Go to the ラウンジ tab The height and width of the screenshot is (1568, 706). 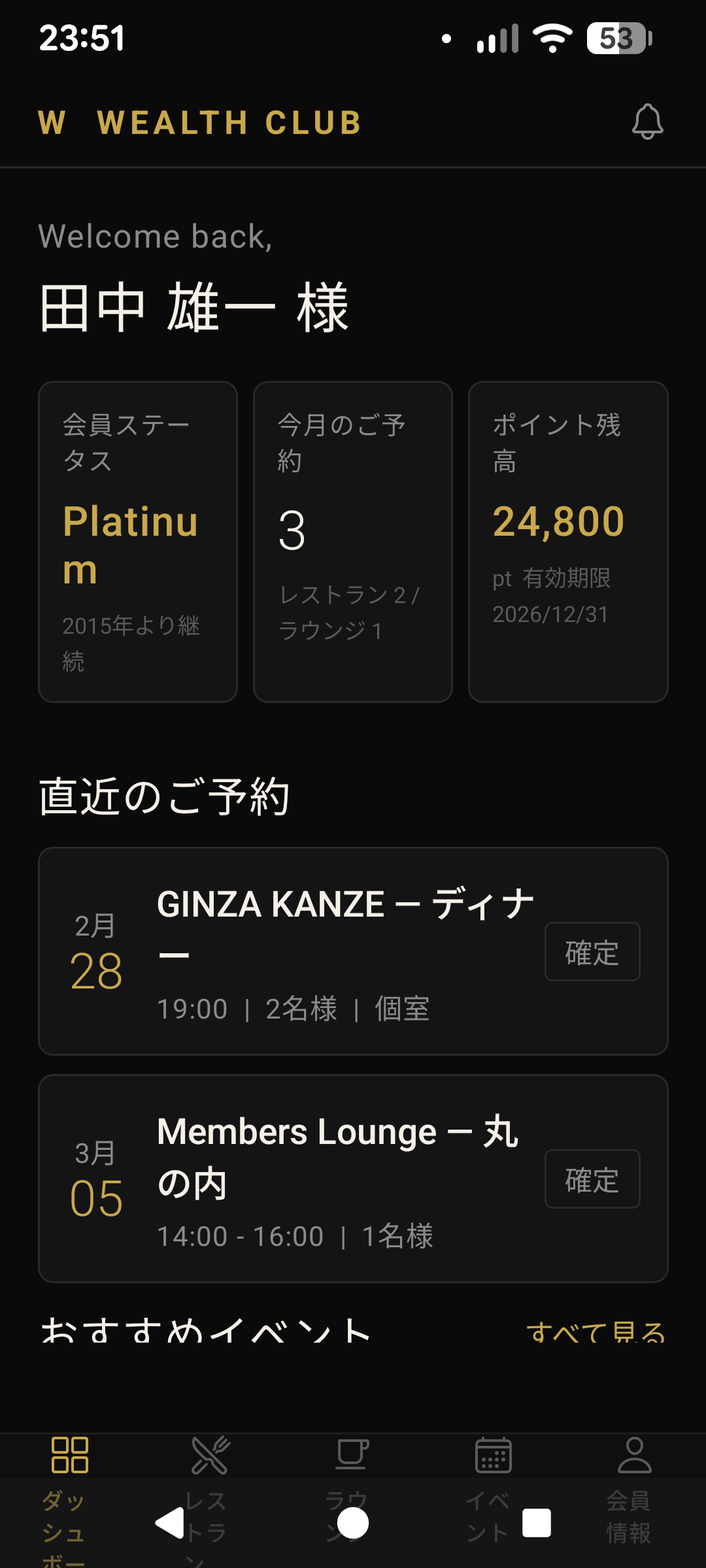pos(352,1457)
